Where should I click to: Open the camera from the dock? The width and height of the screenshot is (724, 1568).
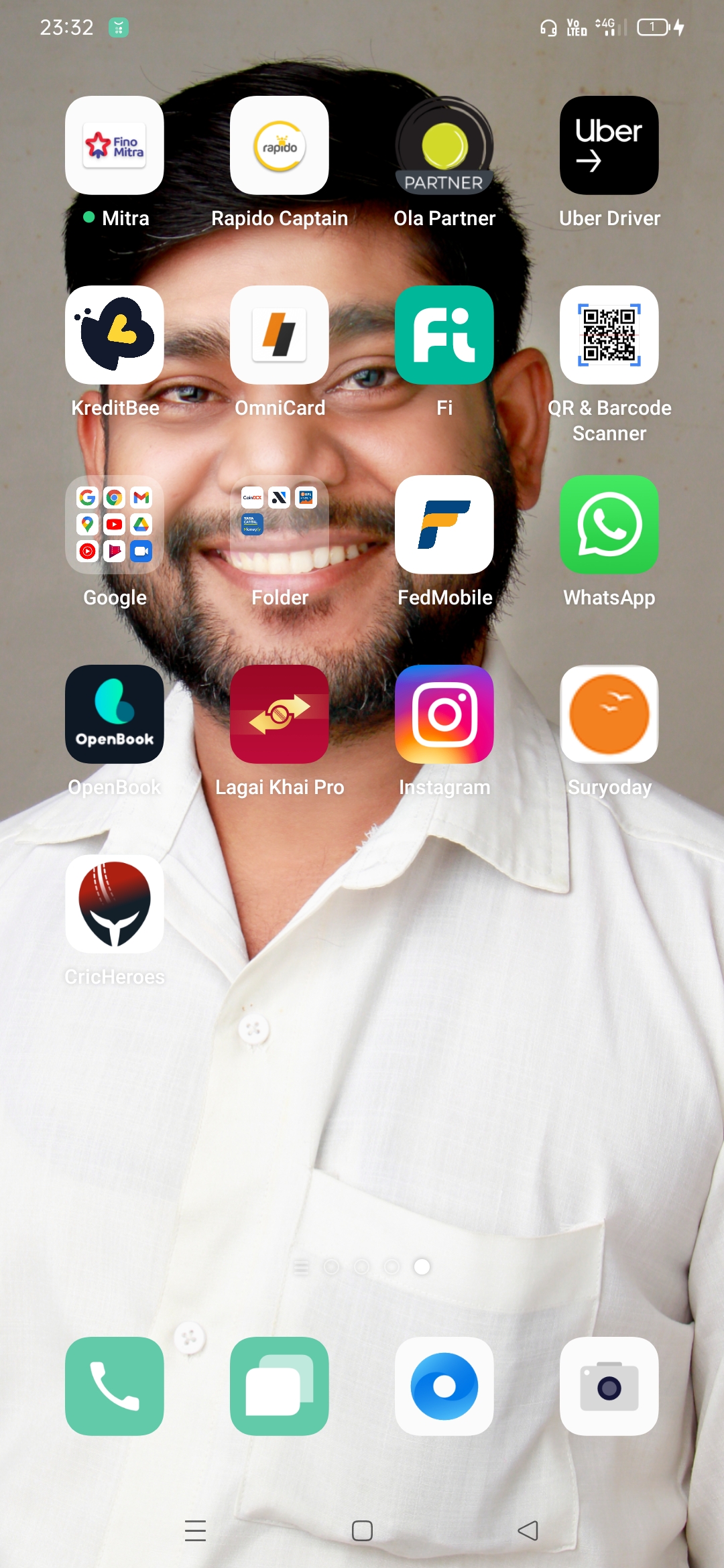point(609,1386)
